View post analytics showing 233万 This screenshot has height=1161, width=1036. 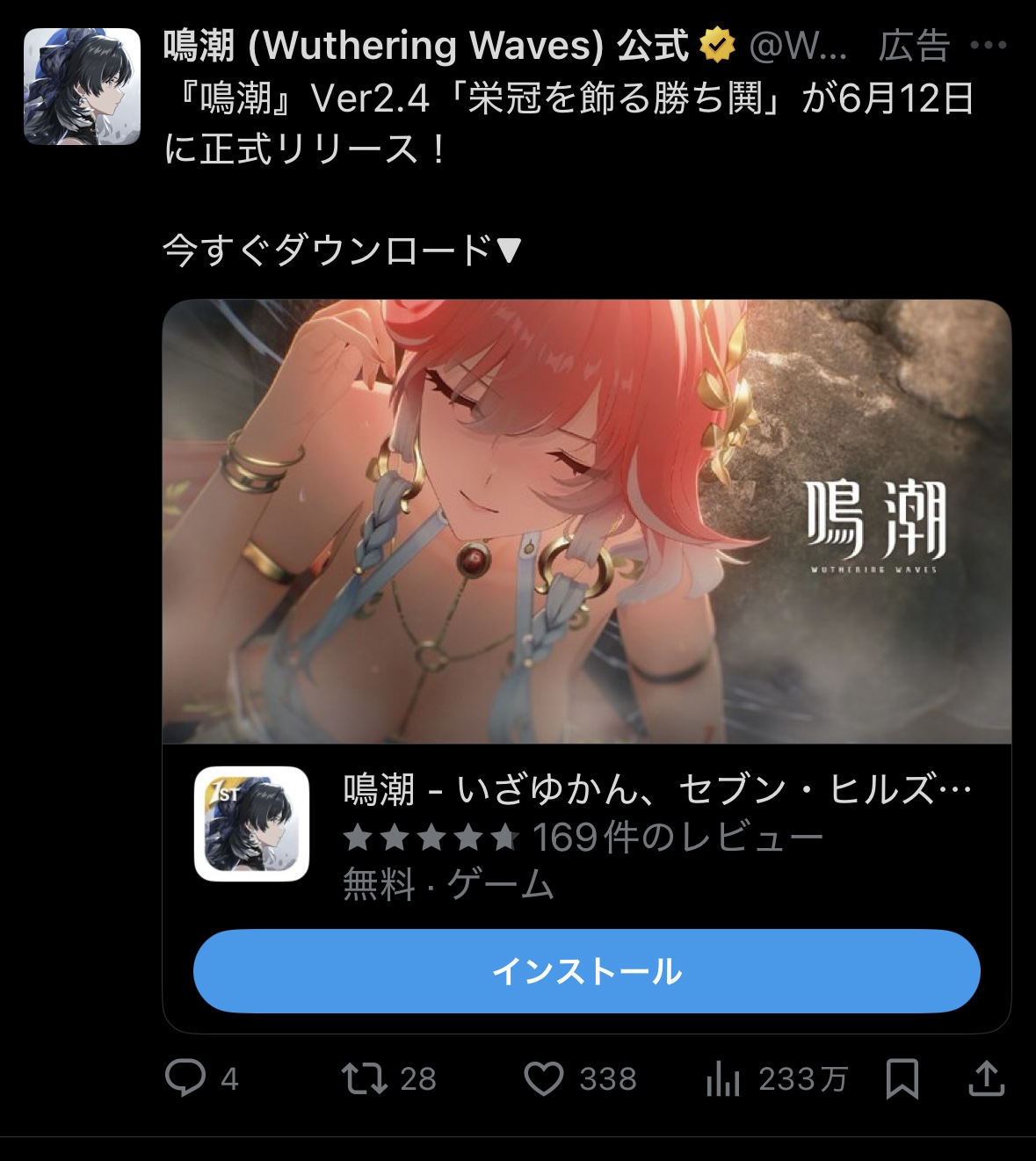(x=723, y=1079)
